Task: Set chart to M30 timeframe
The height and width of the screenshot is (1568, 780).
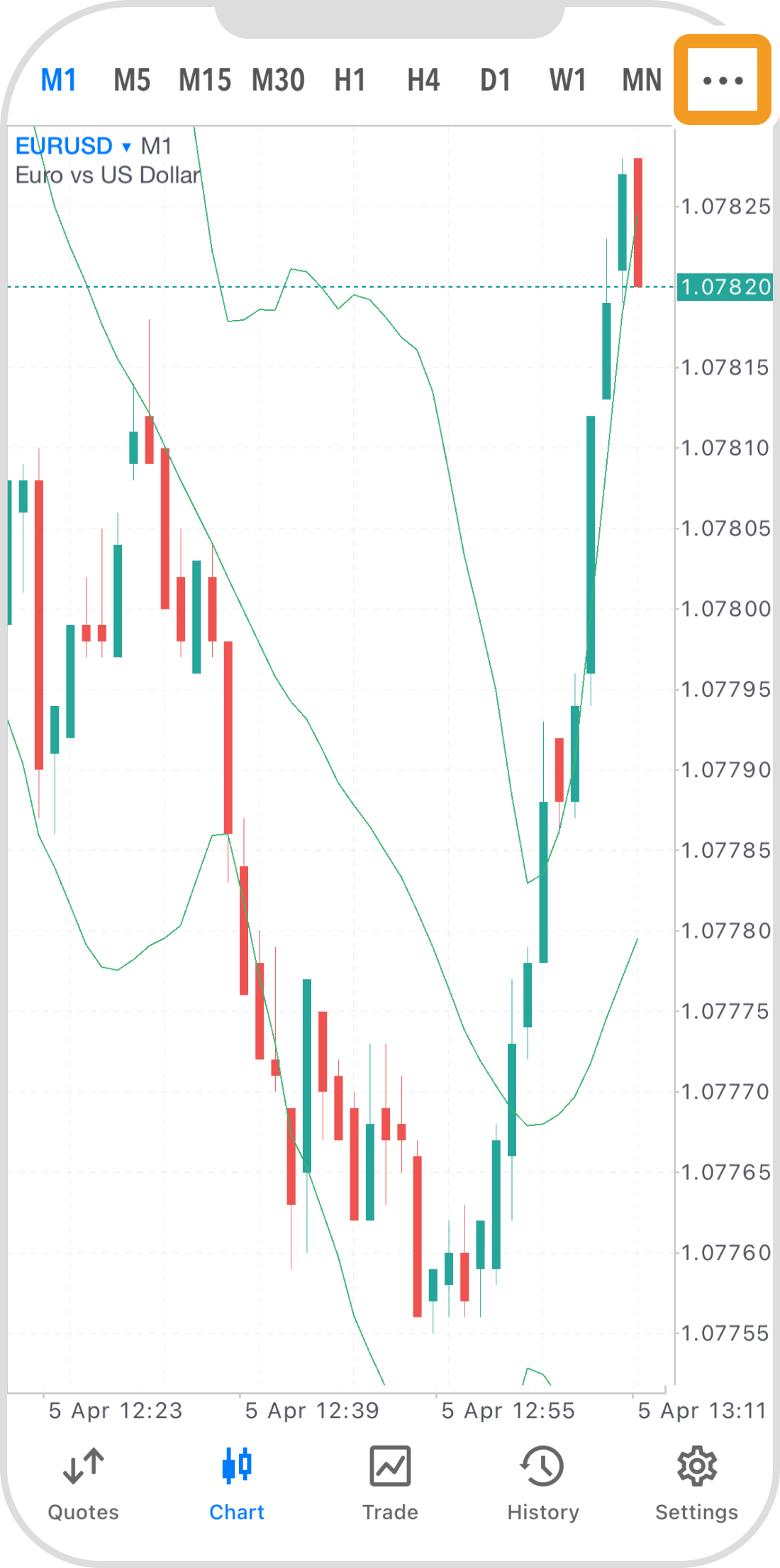Action: [x=278, y=80]
